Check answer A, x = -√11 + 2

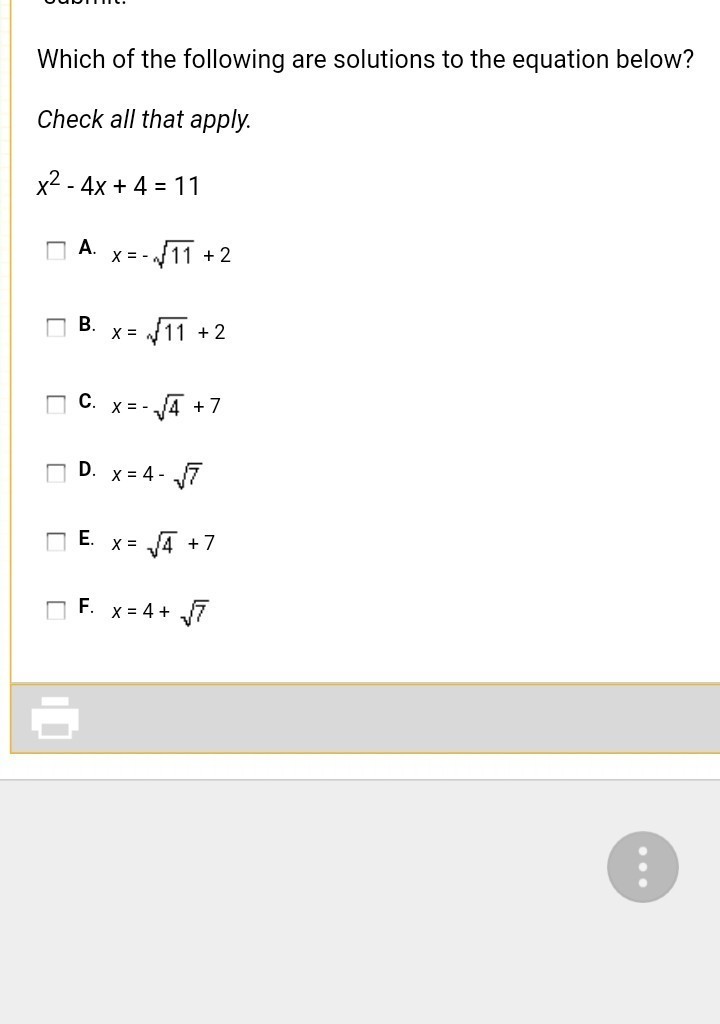pyautogui.click(x=56, y=250)
